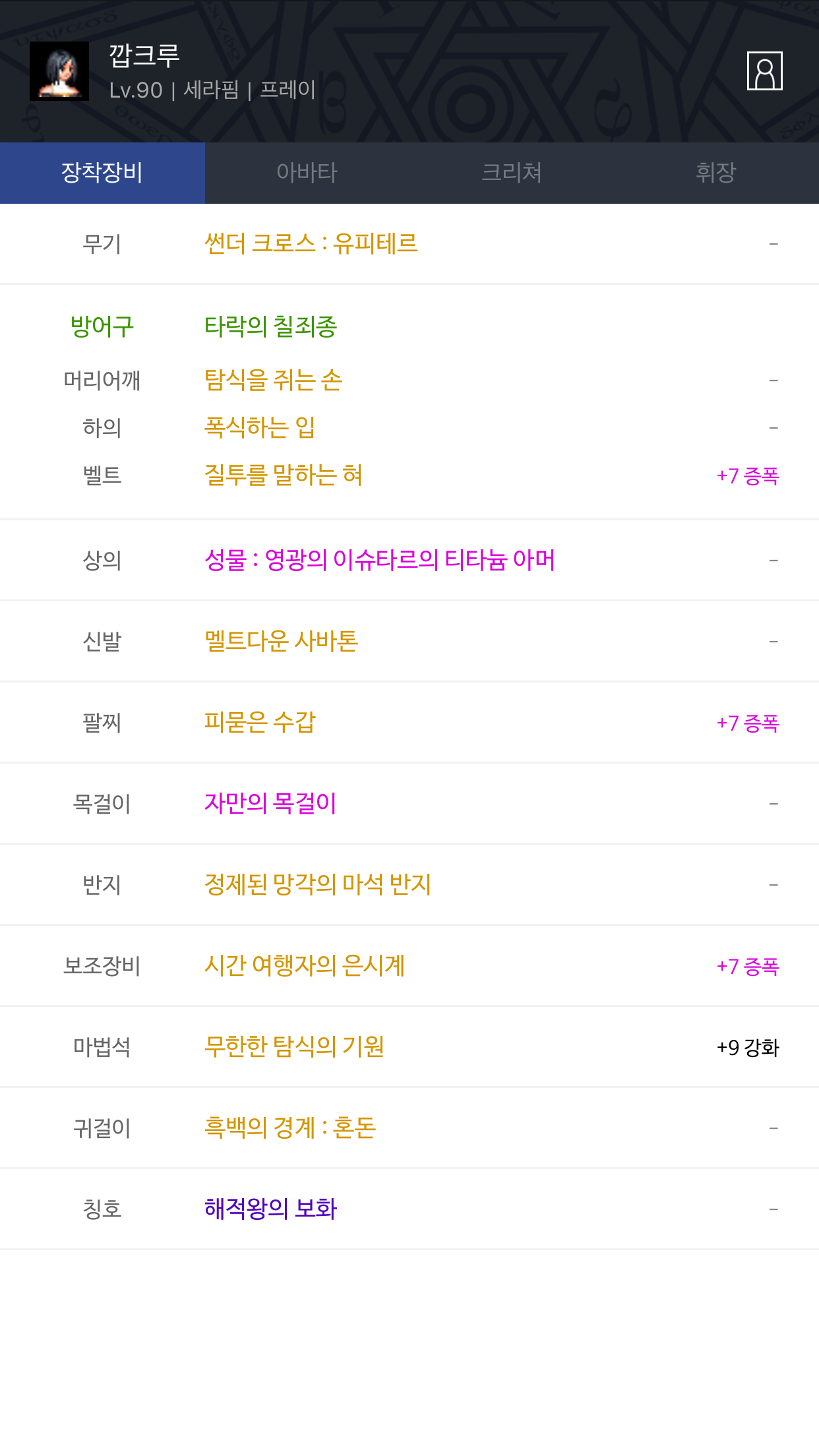This screenshot has height=1456, width=819.
Task: Open bracelet item 피묻은 수갑
Action: tap(260, 723)
